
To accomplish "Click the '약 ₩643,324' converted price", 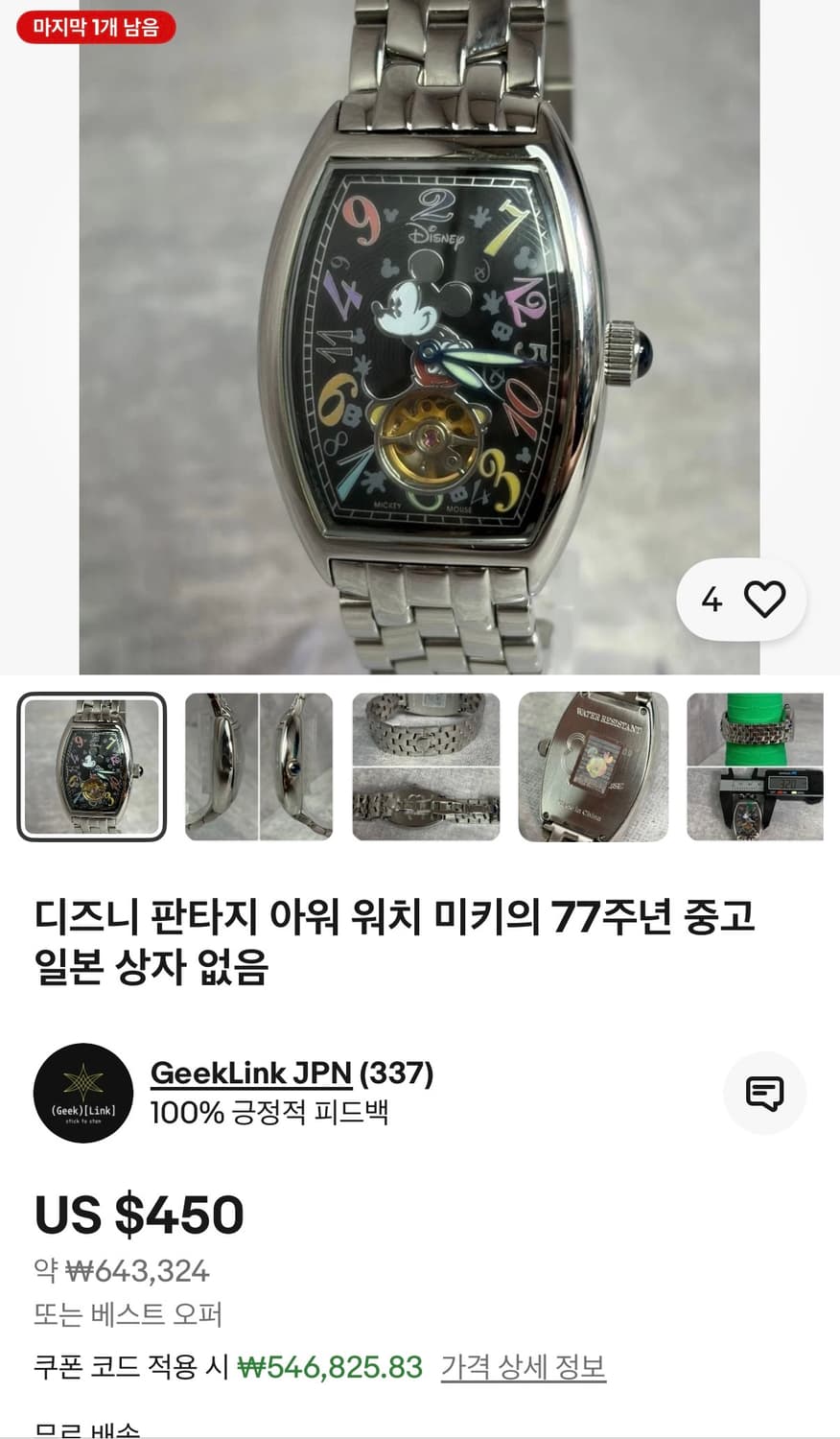I will tap(121, 1272).
